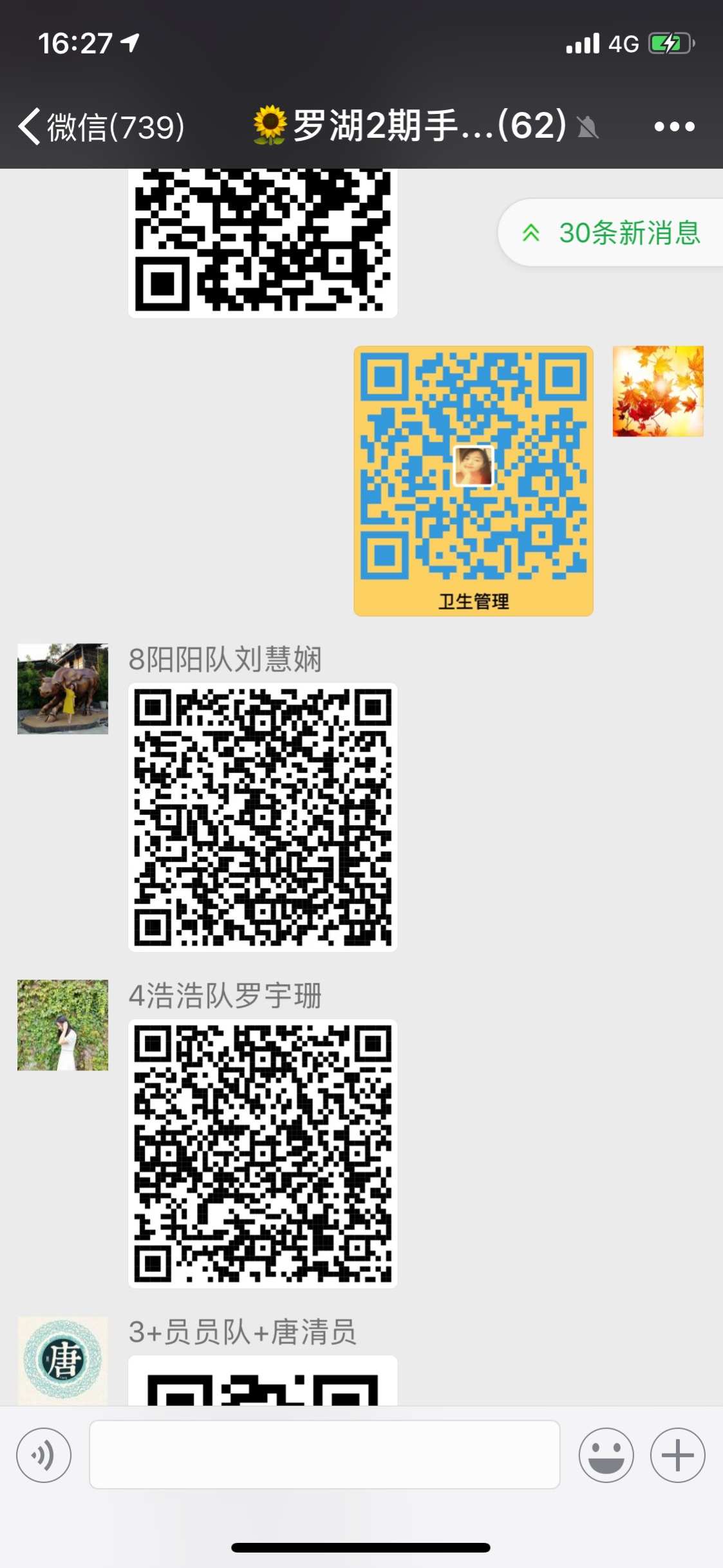This screenshot has width=723, height=1568.
Task: Open my own maple leaf avatar
Action: [x=657, y=391]
